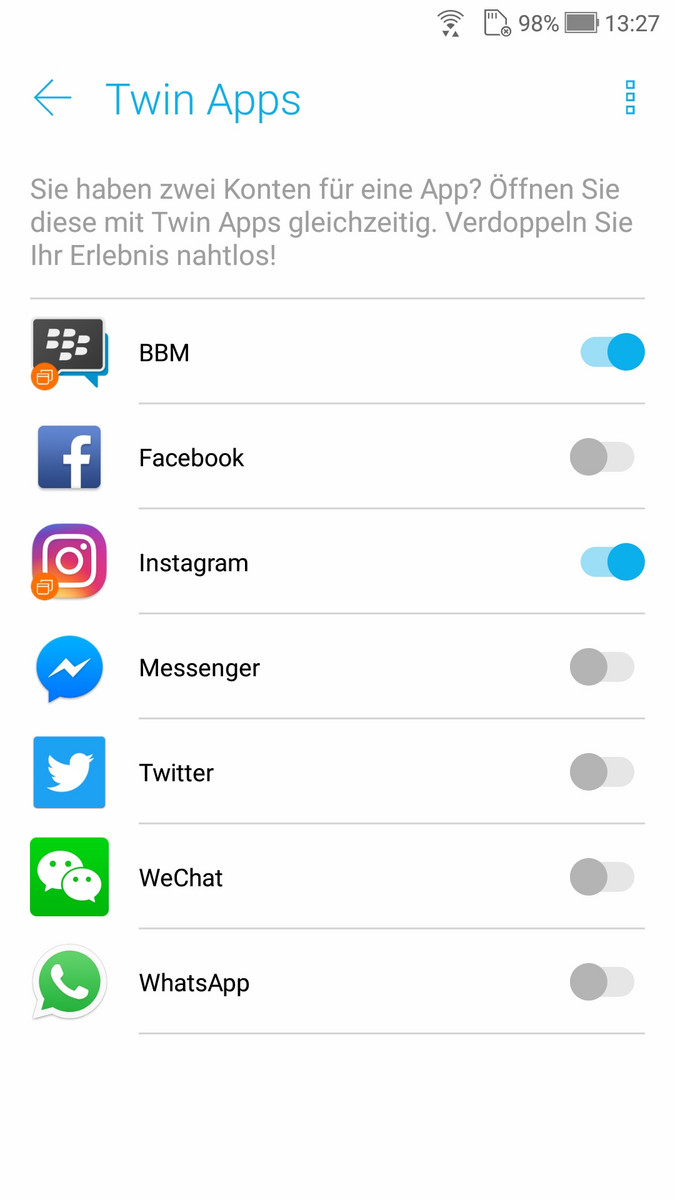Image resolution: width=675 pixels, height=1200 pixels.
Task: Turn on Twin Apps for WhatsApp
Action: [x=602, y=982]
